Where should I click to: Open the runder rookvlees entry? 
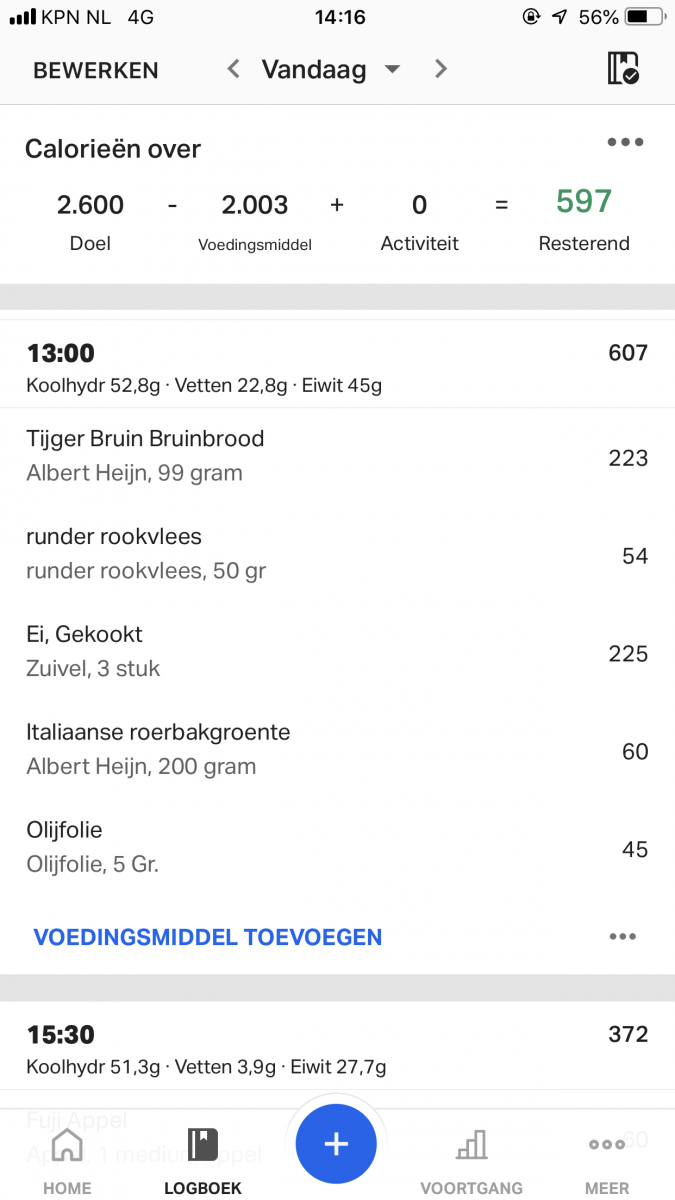[337, 553]
